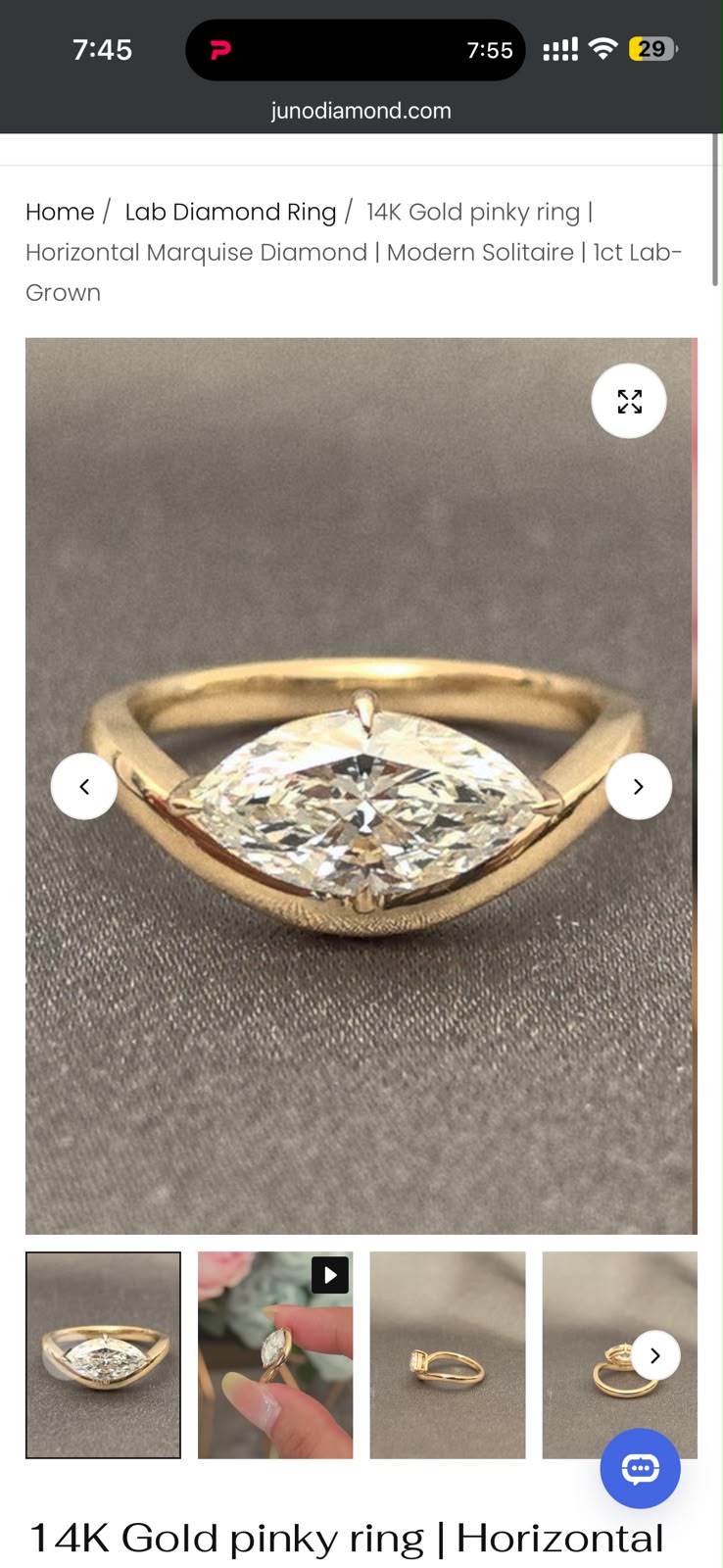The width and height of the screenshot is (723, 1568).
Task: Play the ring video thumbnail
Action: point(275,1355)
